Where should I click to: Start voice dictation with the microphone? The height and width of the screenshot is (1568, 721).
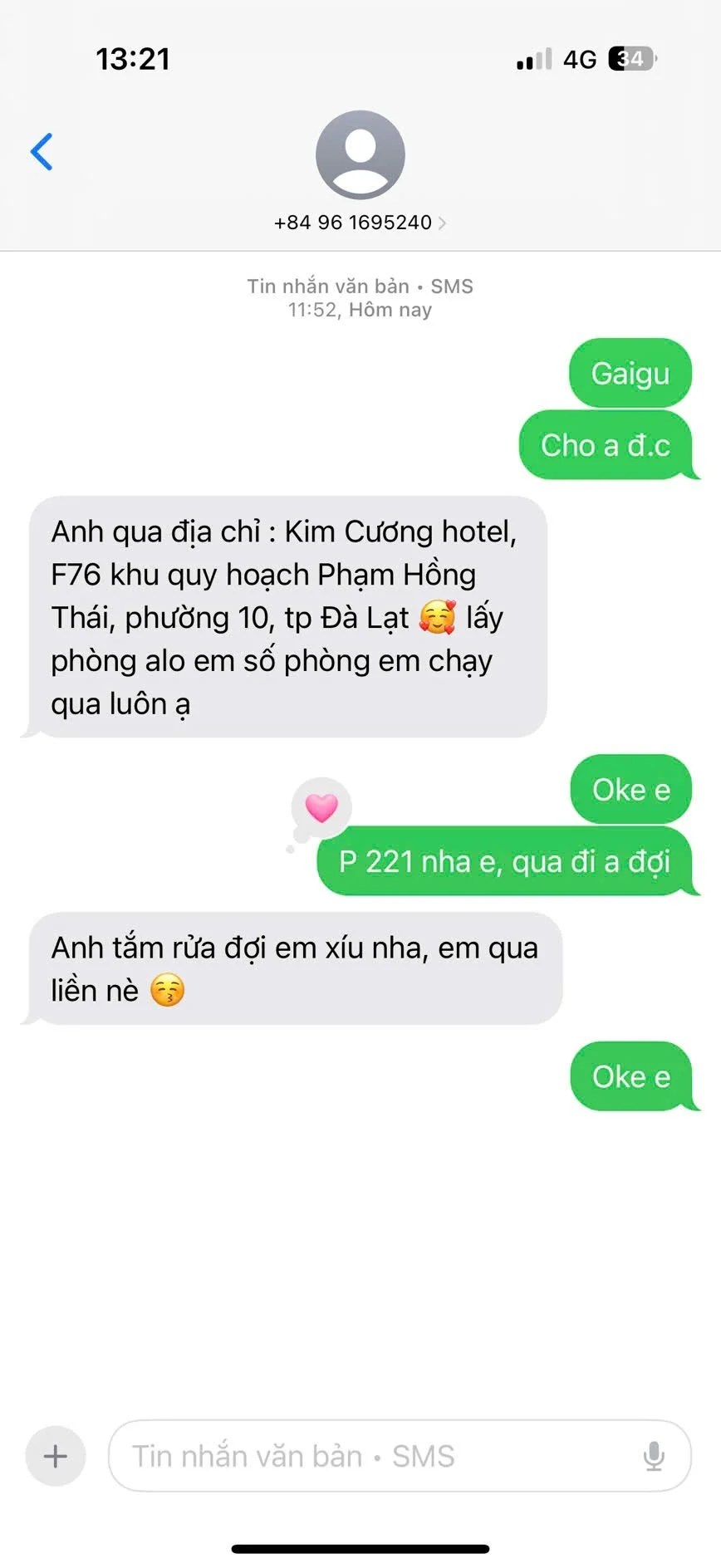point(654,1456)
